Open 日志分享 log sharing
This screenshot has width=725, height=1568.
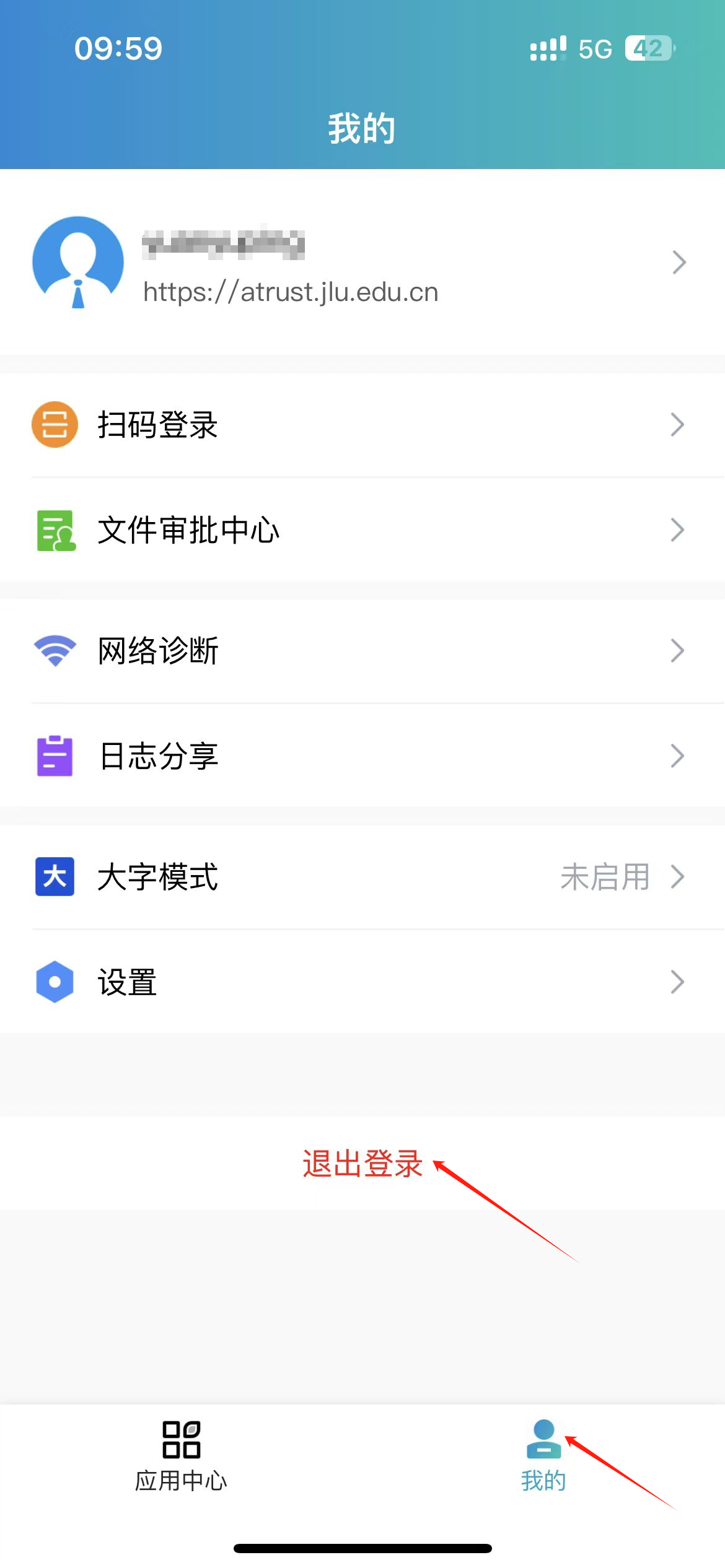(362, 756)
